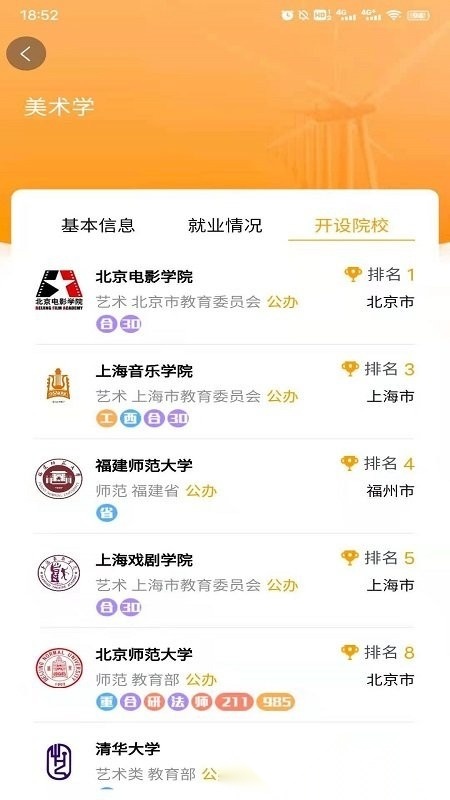
Task: Open the 北京师范大学 row
Action: click(x=224, y=675)
